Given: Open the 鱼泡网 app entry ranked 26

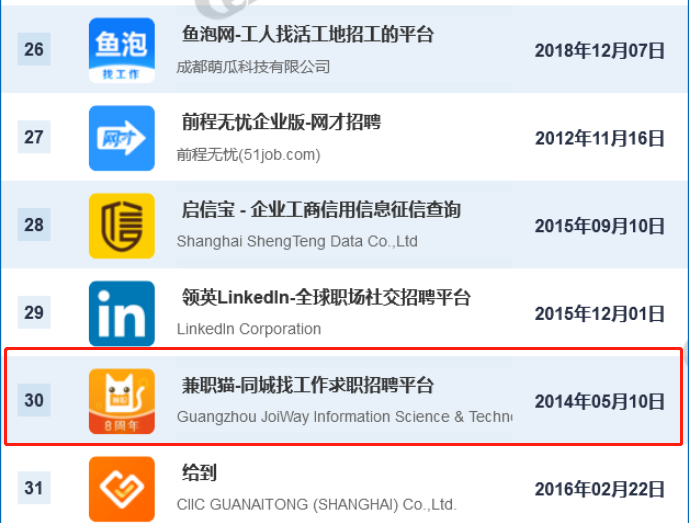Looking at the screenshot, I should click(307, 35).
